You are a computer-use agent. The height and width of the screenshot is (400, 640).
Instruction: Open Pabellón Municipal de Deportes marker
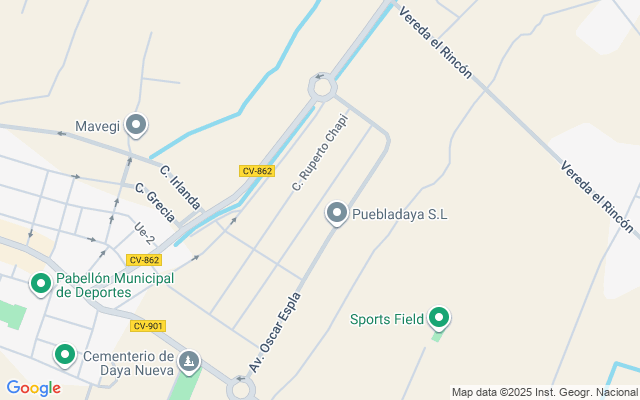pyautogui.click(x=41, y=284)
